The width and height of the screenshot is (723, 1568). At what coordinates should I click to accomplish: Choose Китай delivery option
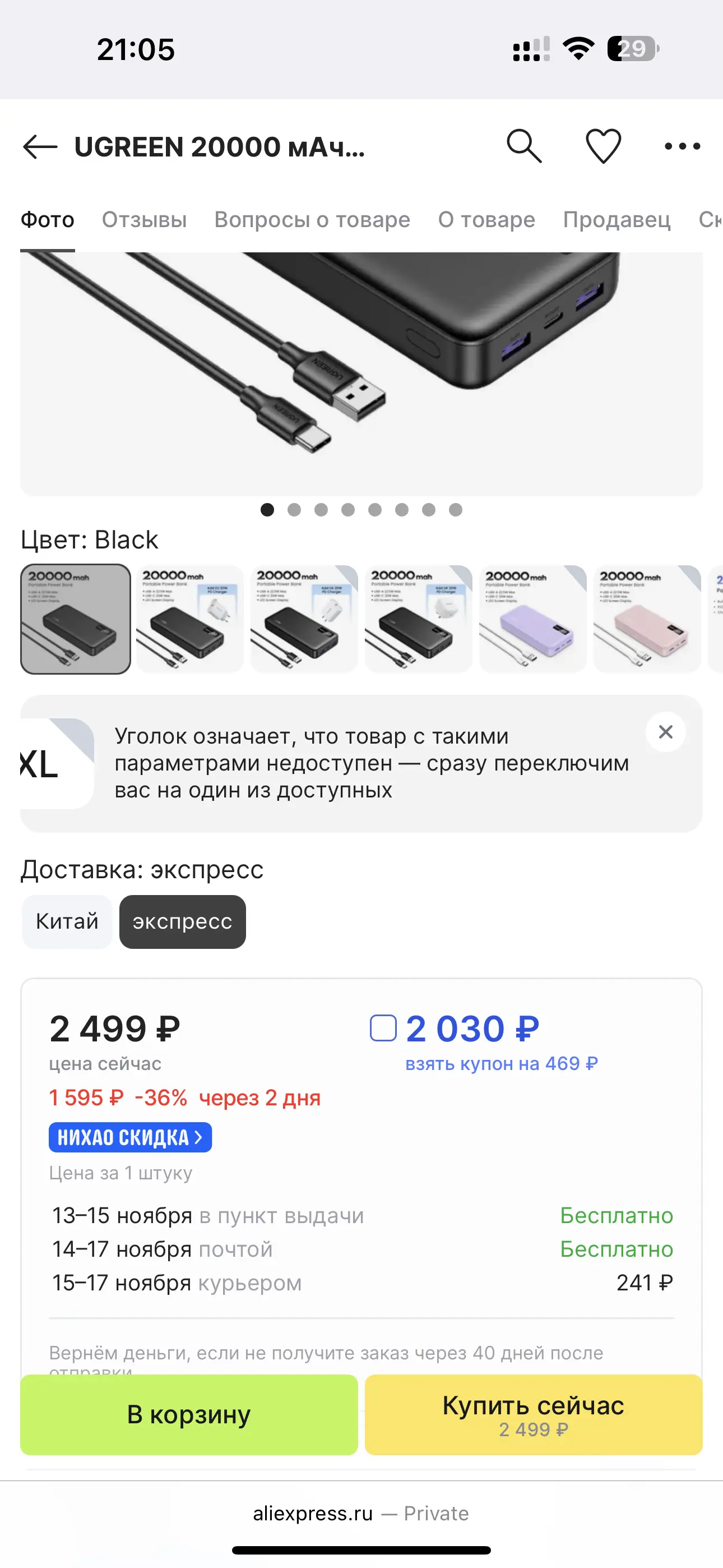[67, 921]
